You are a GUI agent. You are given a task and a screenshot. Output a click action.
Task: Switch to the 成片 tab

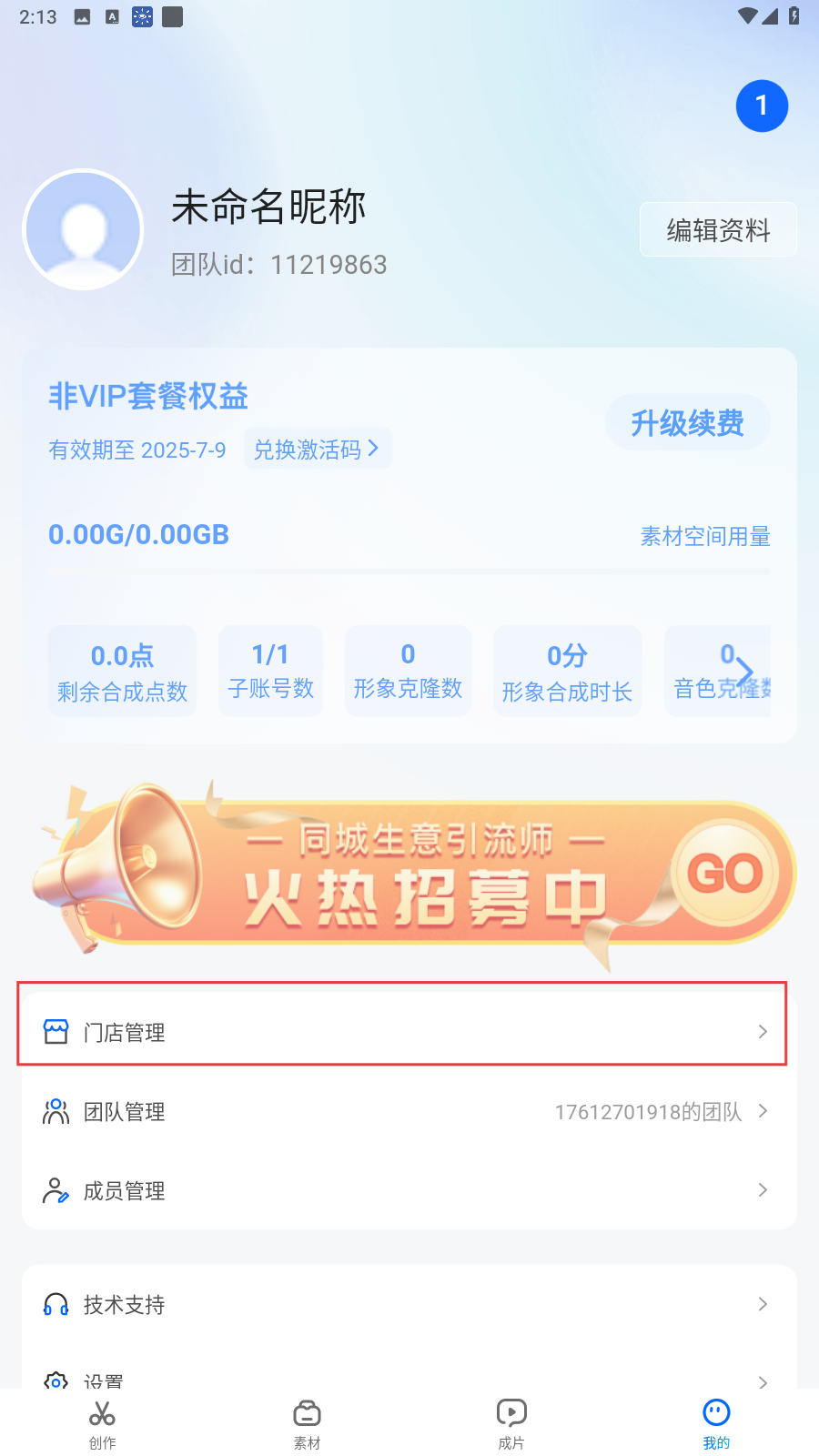(511, 1423)
